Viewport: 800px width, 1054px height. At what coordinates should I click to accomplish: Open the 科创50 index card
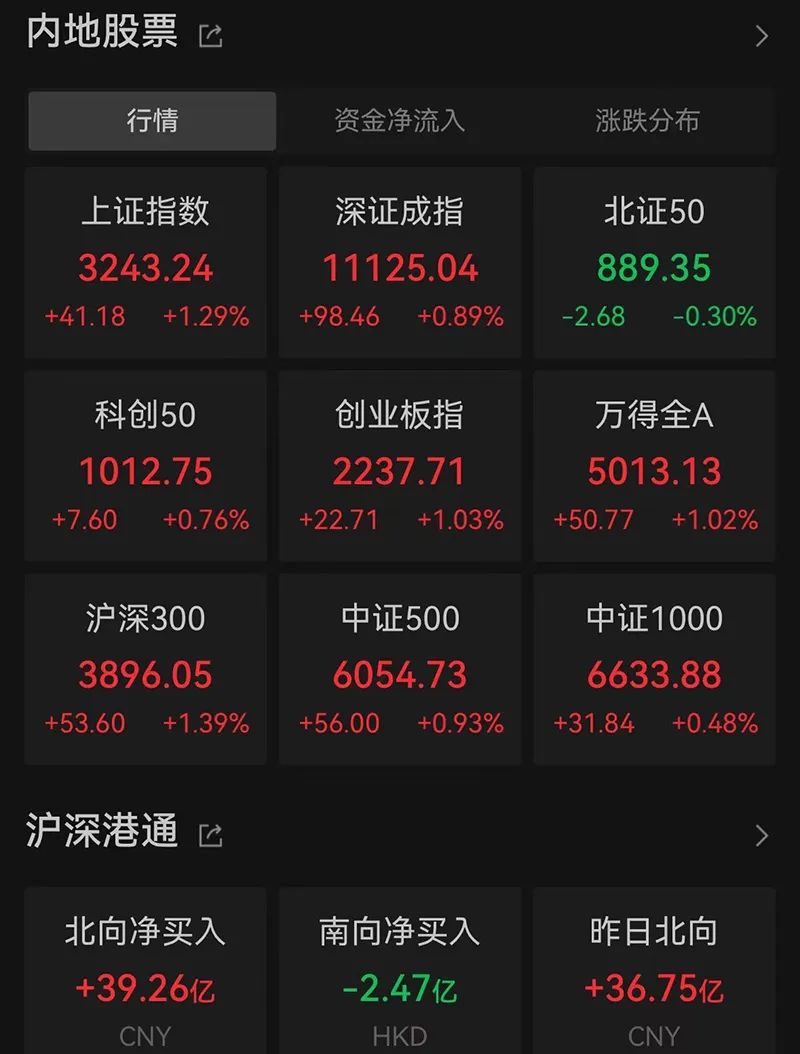[146, 466]
